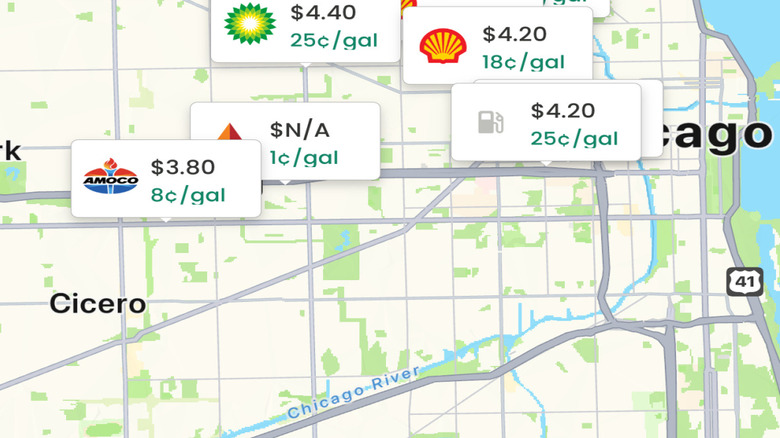Open the $N/A station with 1¢/gal
Screen dimensions: 780x438
click(x=285, y=141)
